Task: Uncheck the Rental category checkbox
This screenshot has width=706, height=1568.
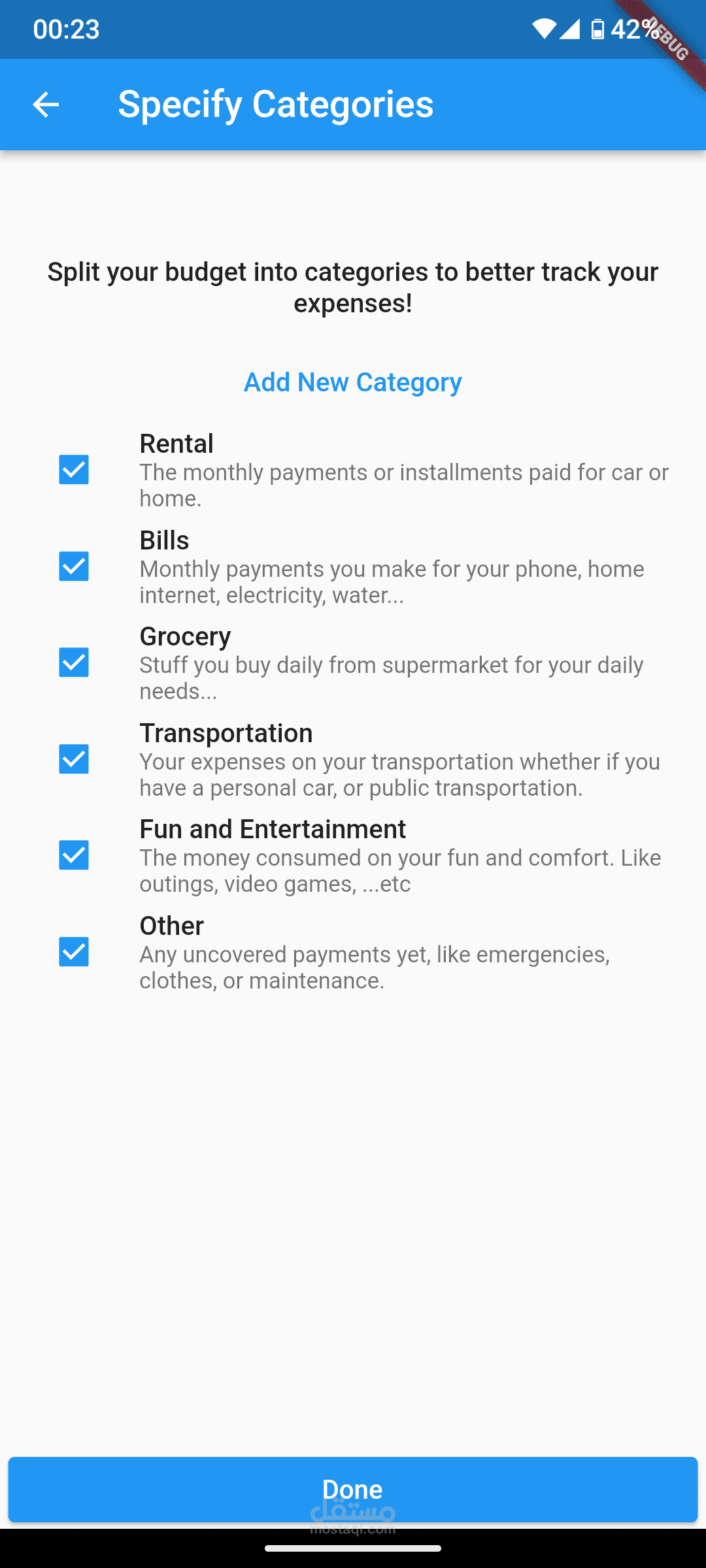Action: point(74,470)
